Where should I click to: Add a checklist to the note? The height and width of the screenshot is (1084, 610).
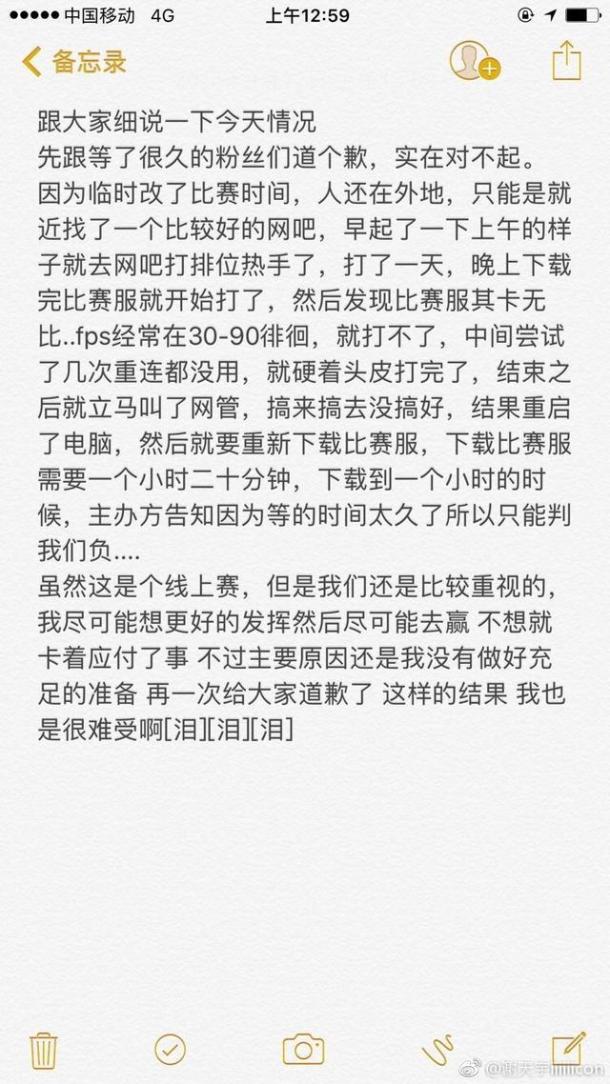(170, 1050)
